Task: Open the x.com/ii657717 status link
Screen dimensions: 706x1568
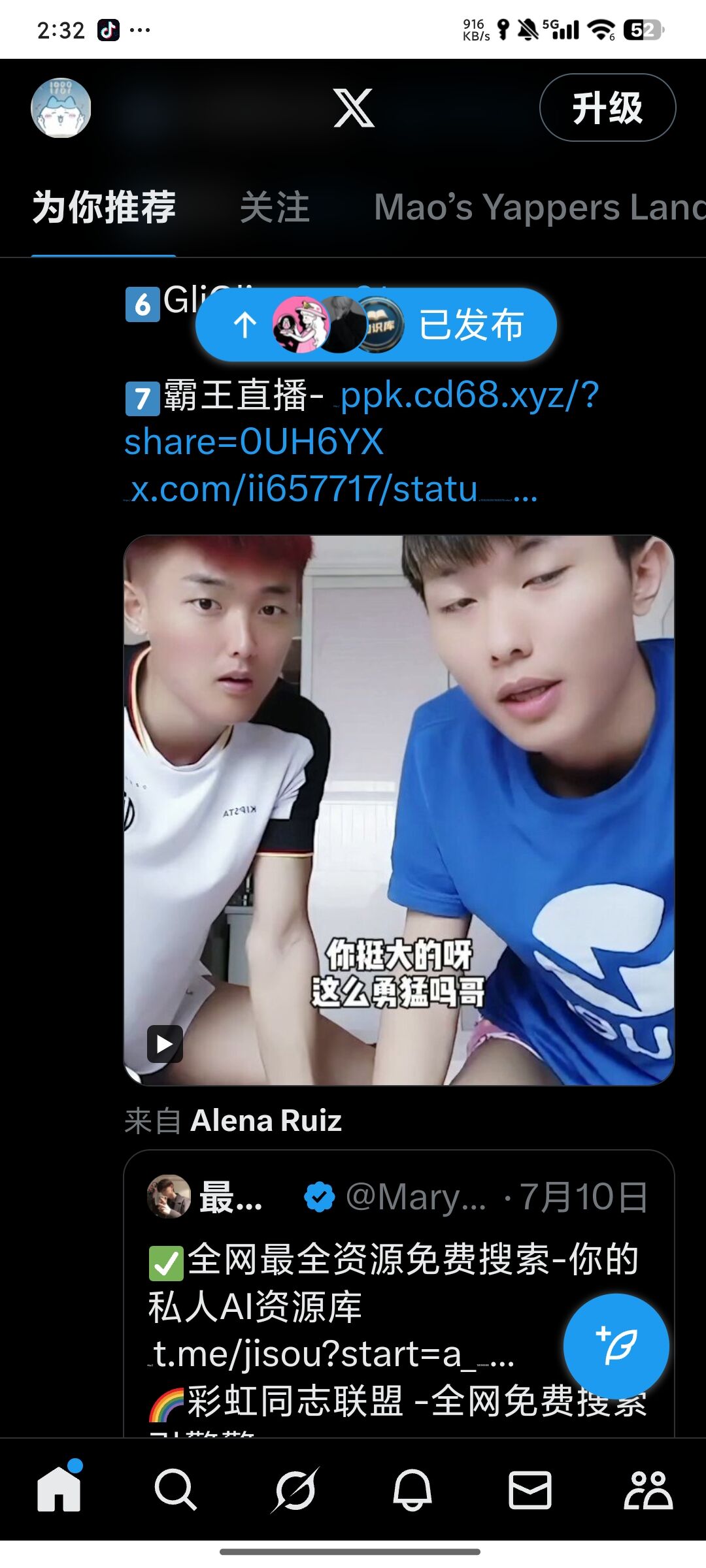Action: click(x=304, y=489)
